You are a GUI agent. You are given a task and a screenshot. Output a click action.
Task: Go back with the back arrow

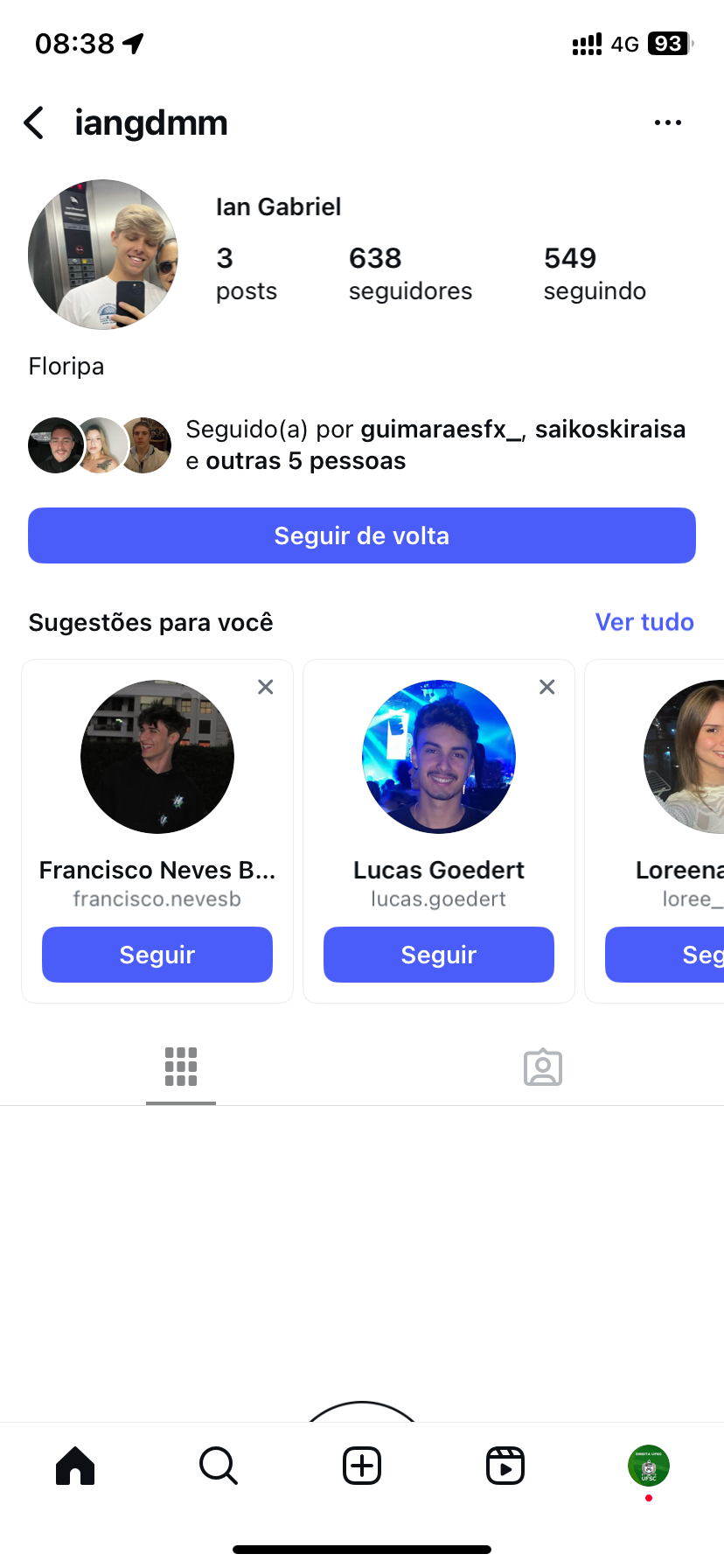(x=34, y=122)
